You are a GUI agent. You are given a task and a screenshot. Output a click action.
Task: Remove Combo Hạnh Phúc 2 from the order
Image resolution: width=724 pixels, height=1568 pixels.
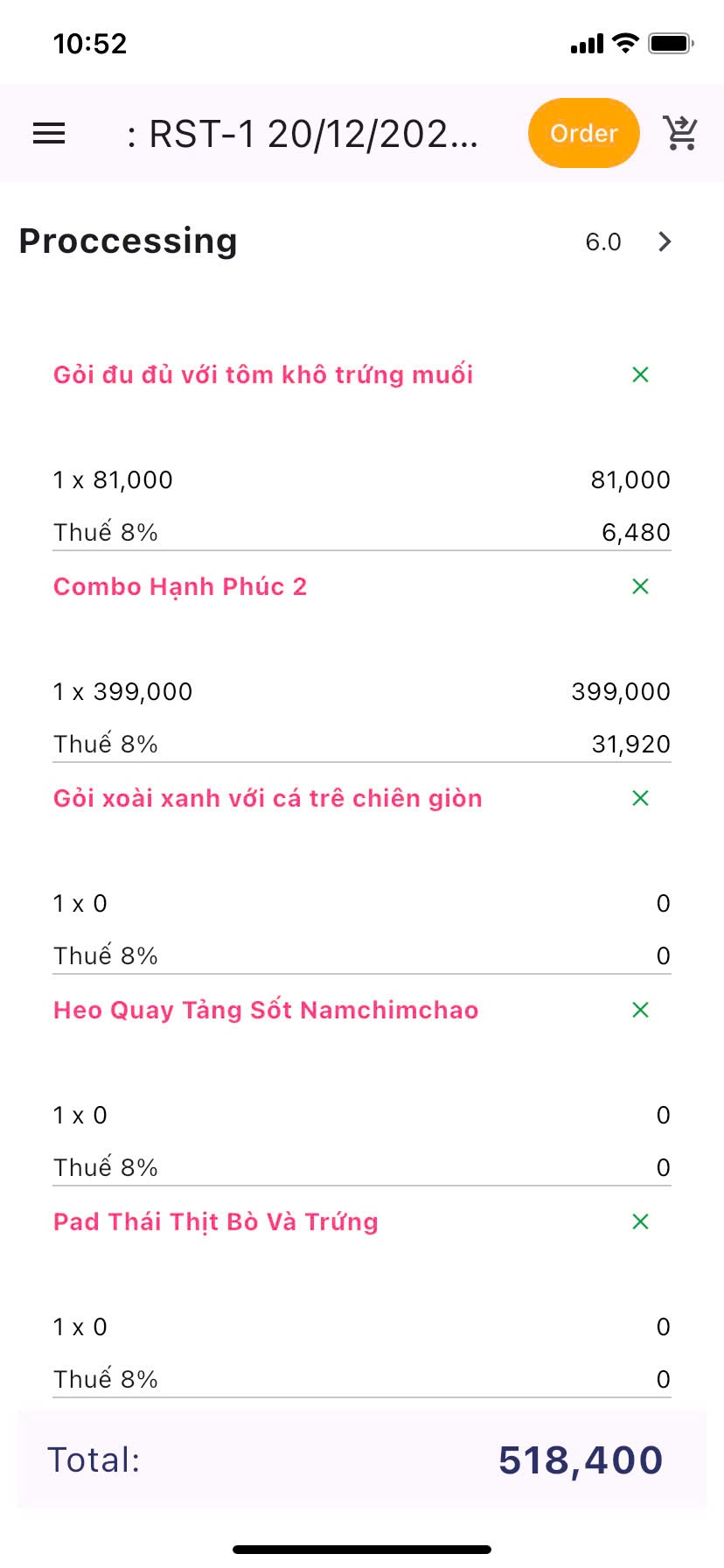[639, 586]
